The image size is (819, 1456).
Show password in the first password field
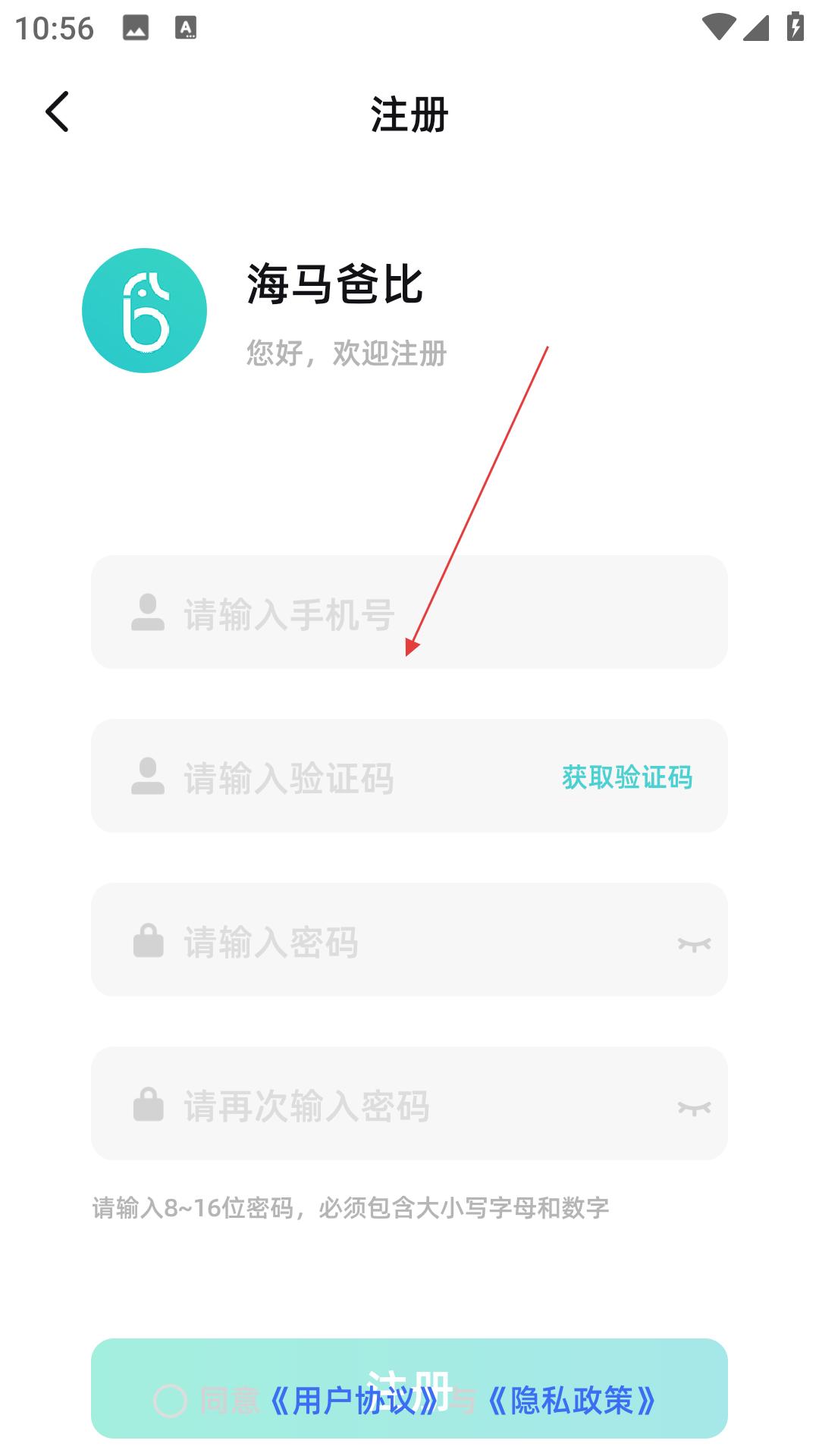pyautogui.click(x=694, y=944)
